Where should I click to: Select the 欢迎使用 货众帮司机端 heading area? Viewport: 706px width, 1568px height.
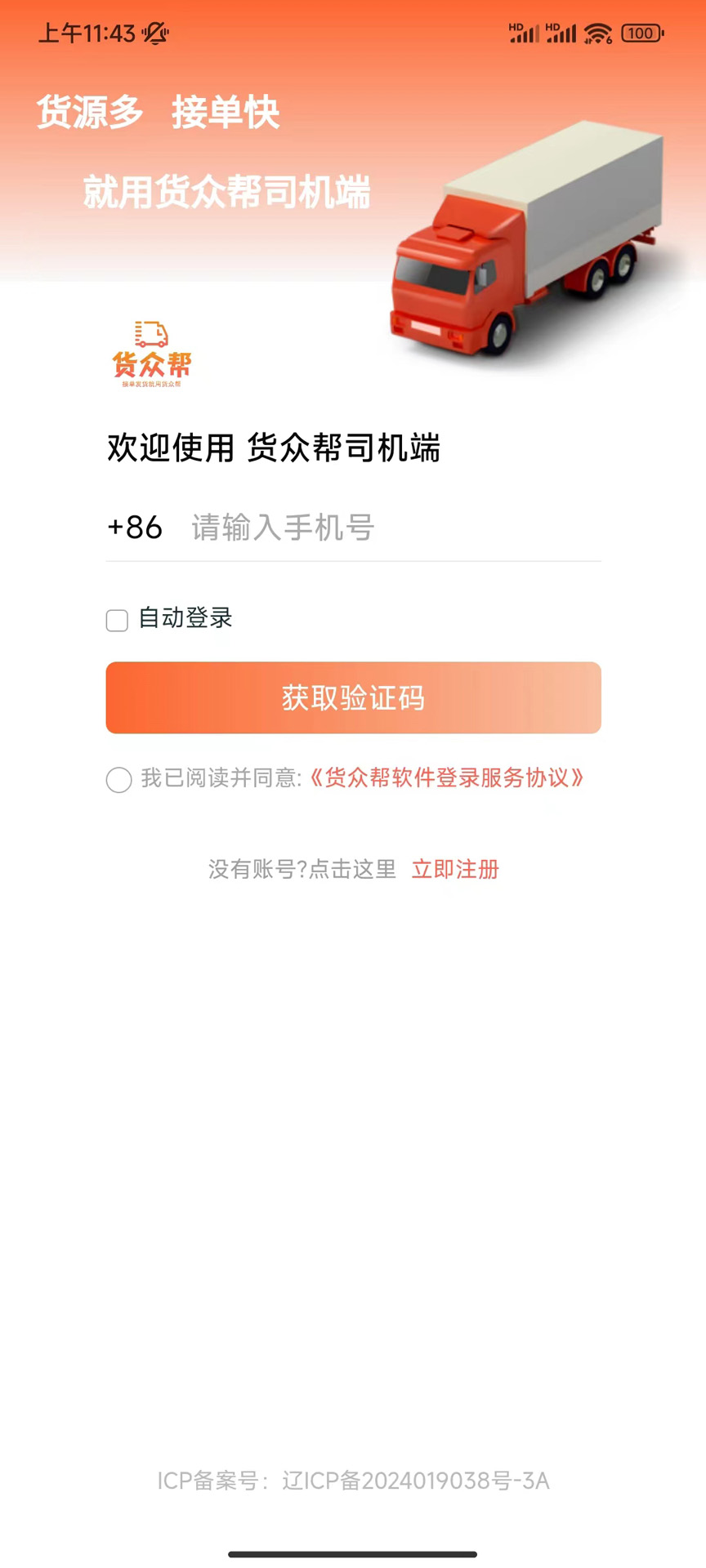point(272,449)
